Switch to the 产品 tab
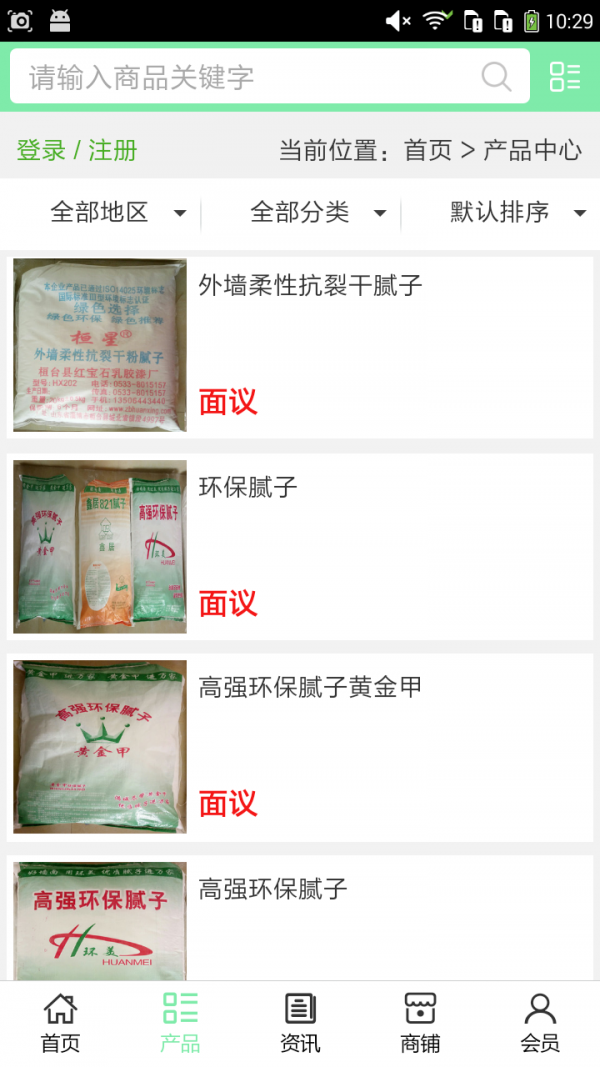 [x=180, y=1022]
